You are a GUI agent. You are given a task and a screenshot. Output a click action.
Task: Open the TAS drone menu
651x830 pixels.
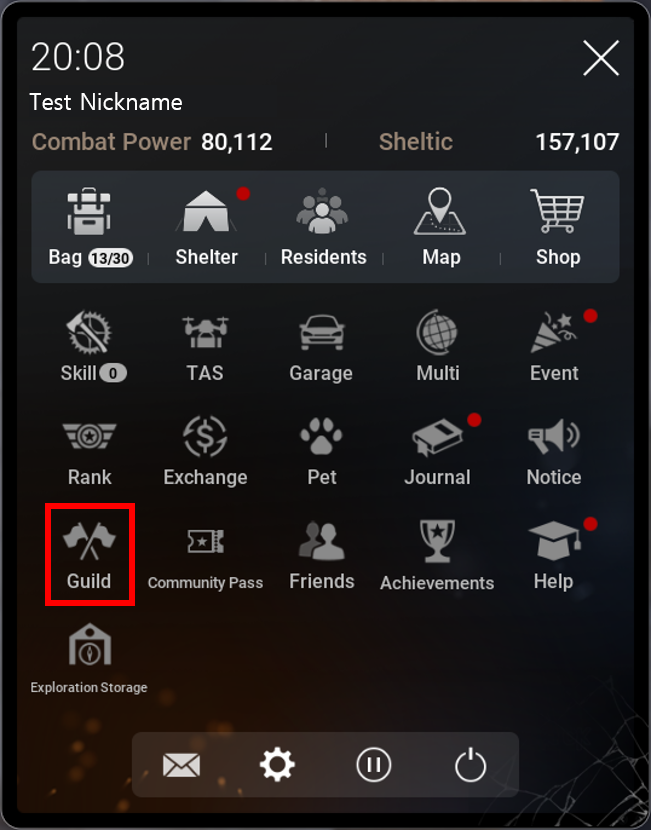[205, 346]
